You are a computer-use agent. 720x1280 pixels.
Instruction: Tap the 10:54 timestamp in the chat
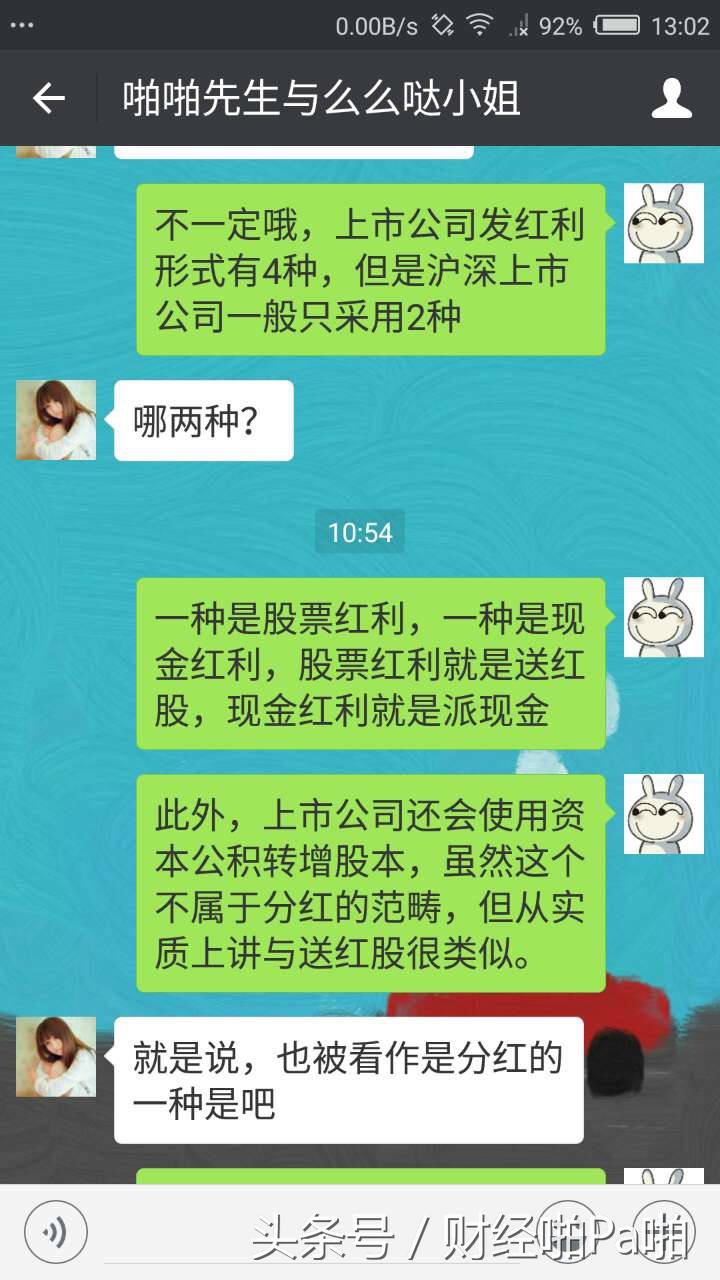[360, 533]
